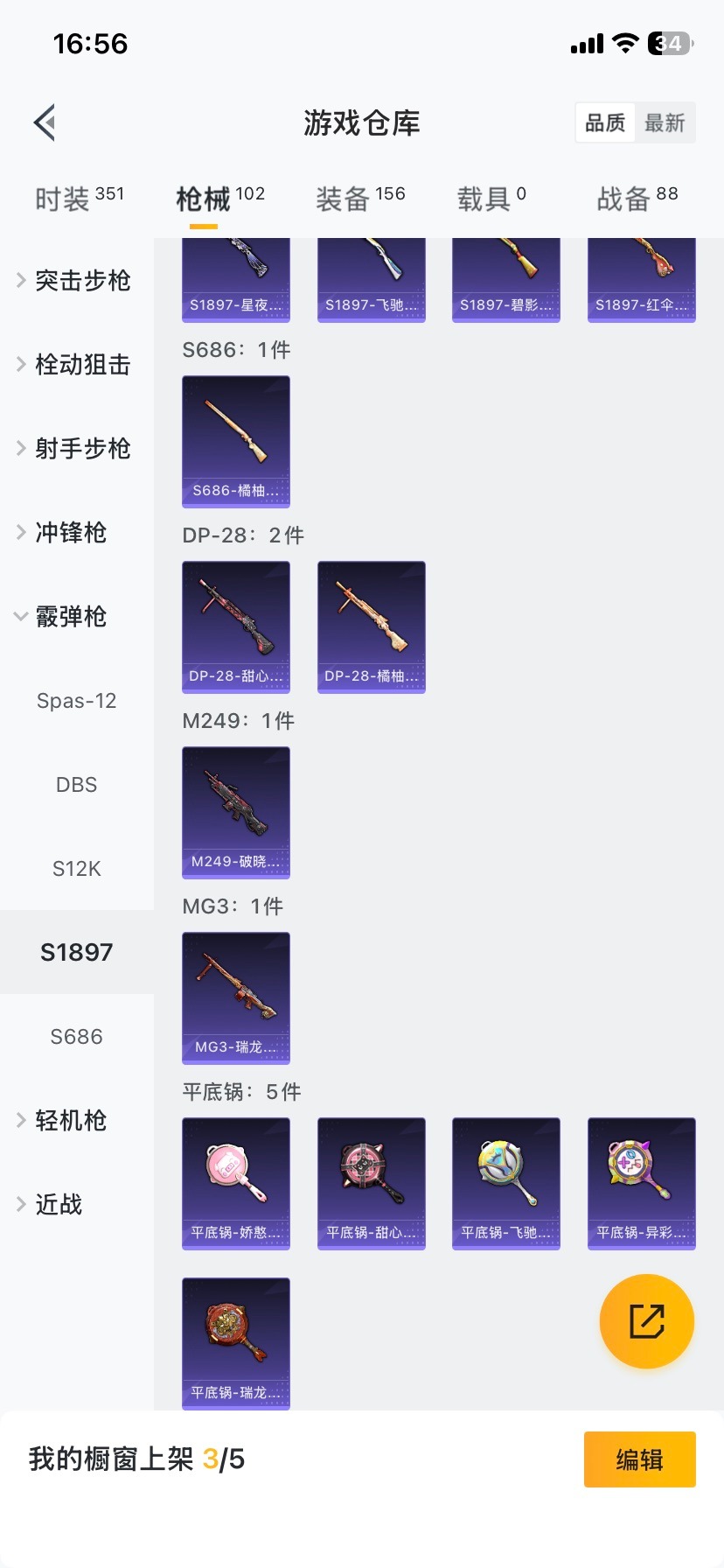This screenshot has height=1568, width=724.
Task: Tap the back arrow to leave 游戏仓库
Action: pos(44,122)
